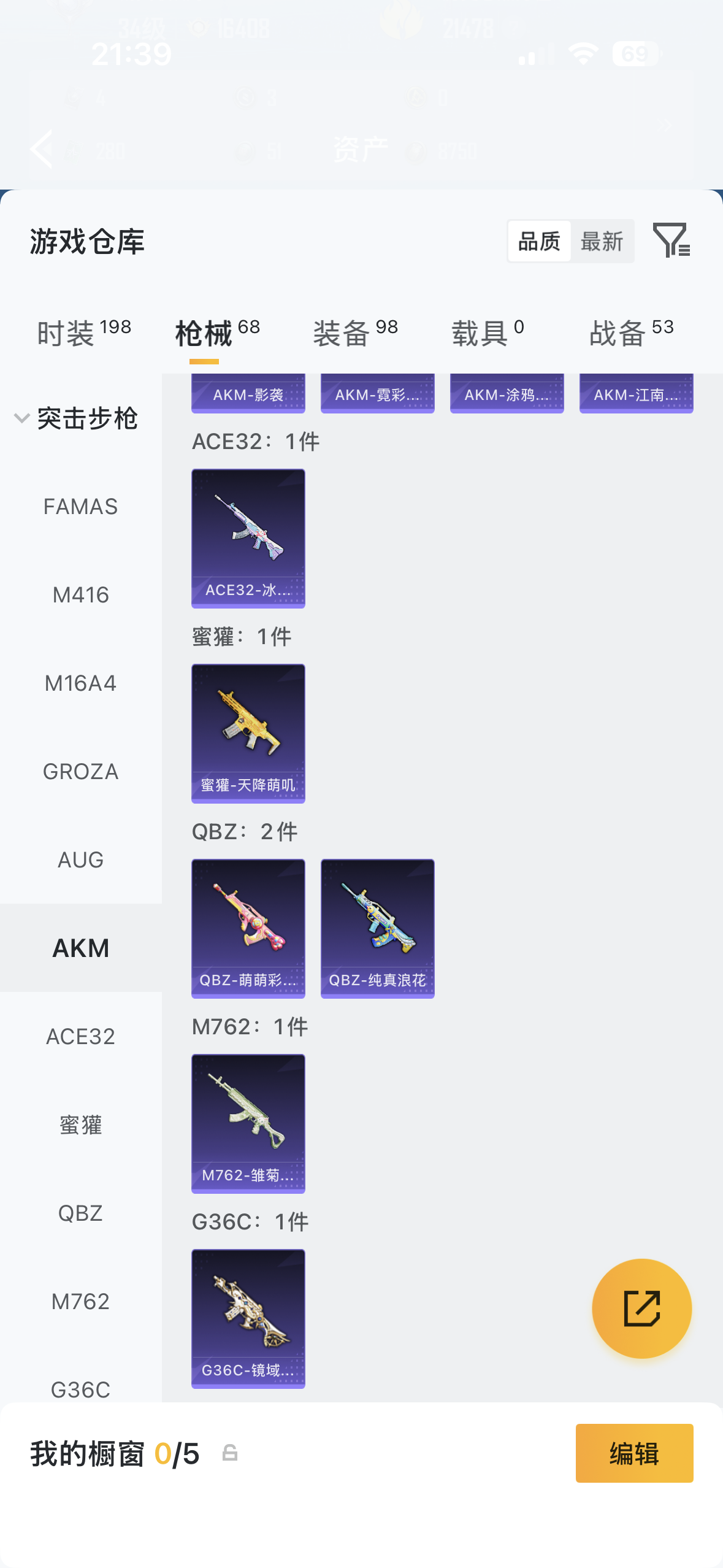The image size is (723, 1568).
Task: Open the M762-雏菊... skin card
Action: pos(248,1123)
